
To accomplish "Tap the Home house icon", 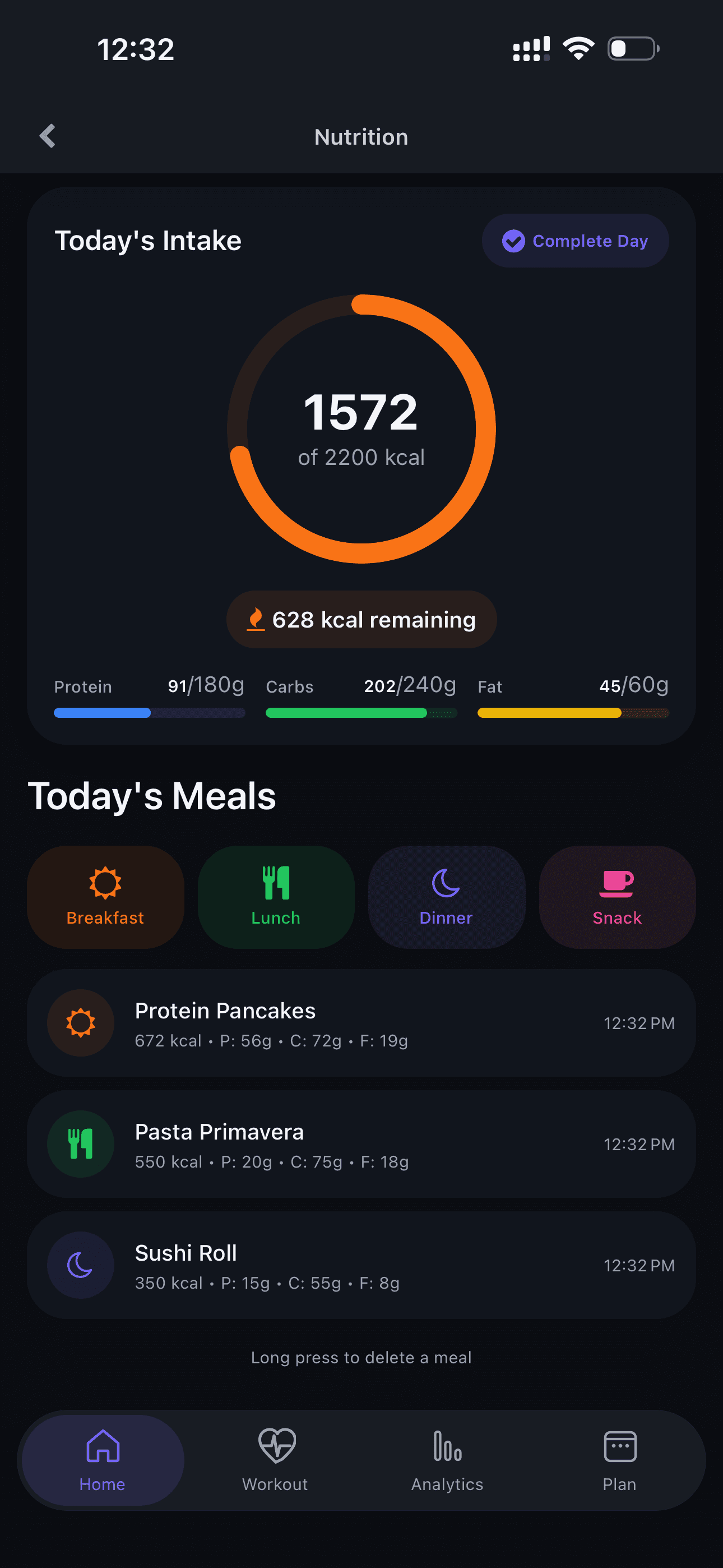I will (101, 1445).
